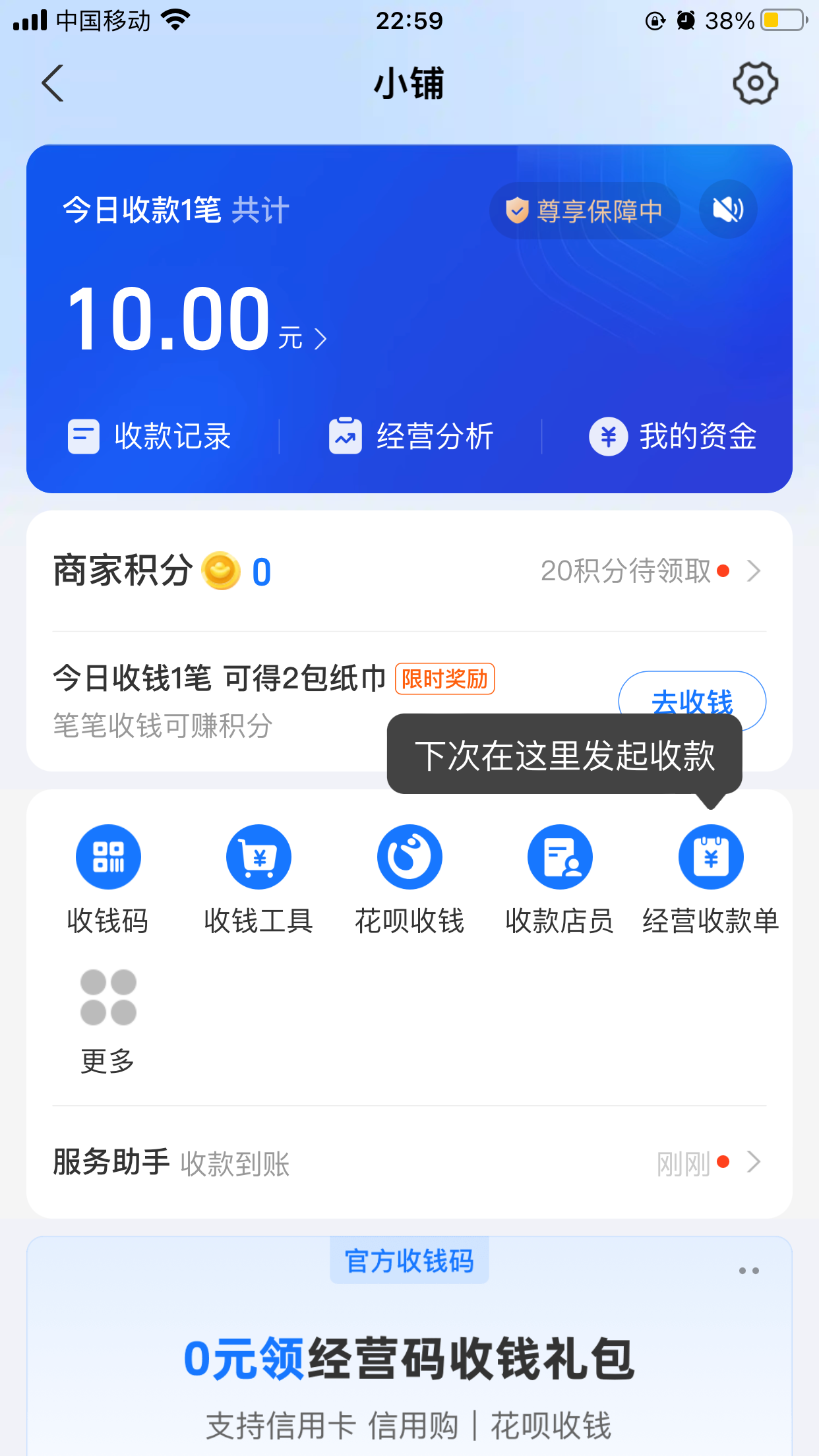Toggle the payment voice alert speaker
Viewport: 819px width, 1456px height.
click(x=728, y=210)
